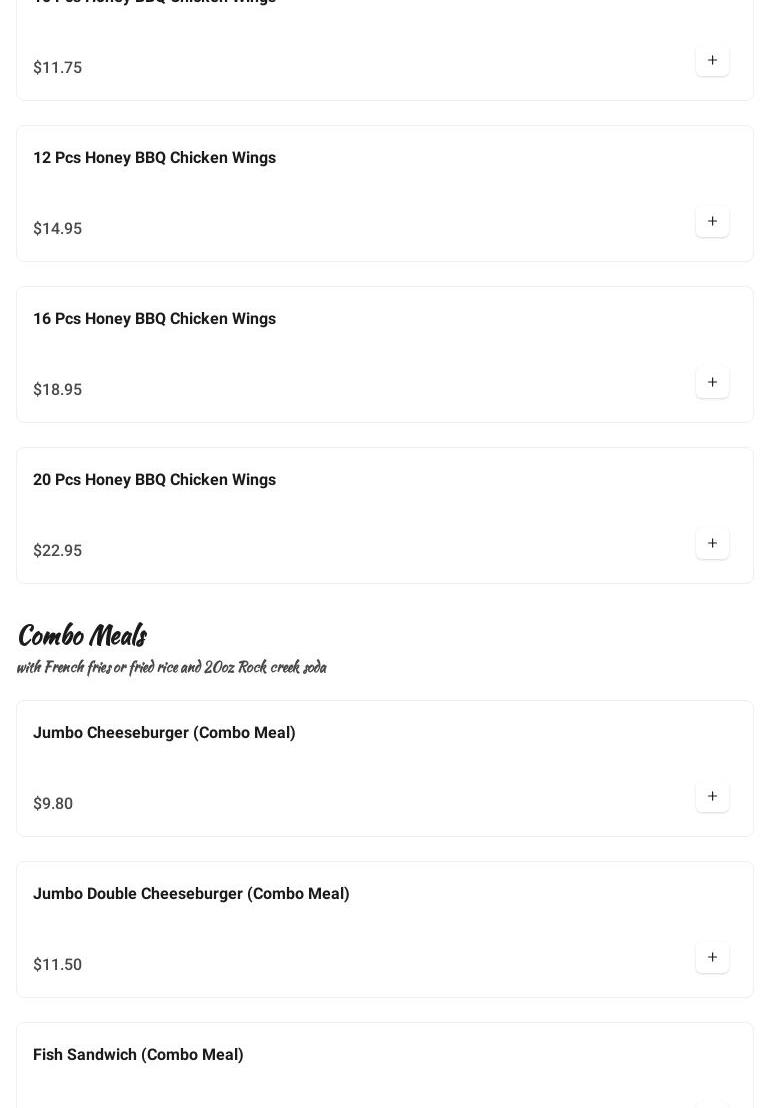Add 12 Pcs Honey BBQ Chicken Wings
This screenshot has height=1108, width=770.
point(712,222)
